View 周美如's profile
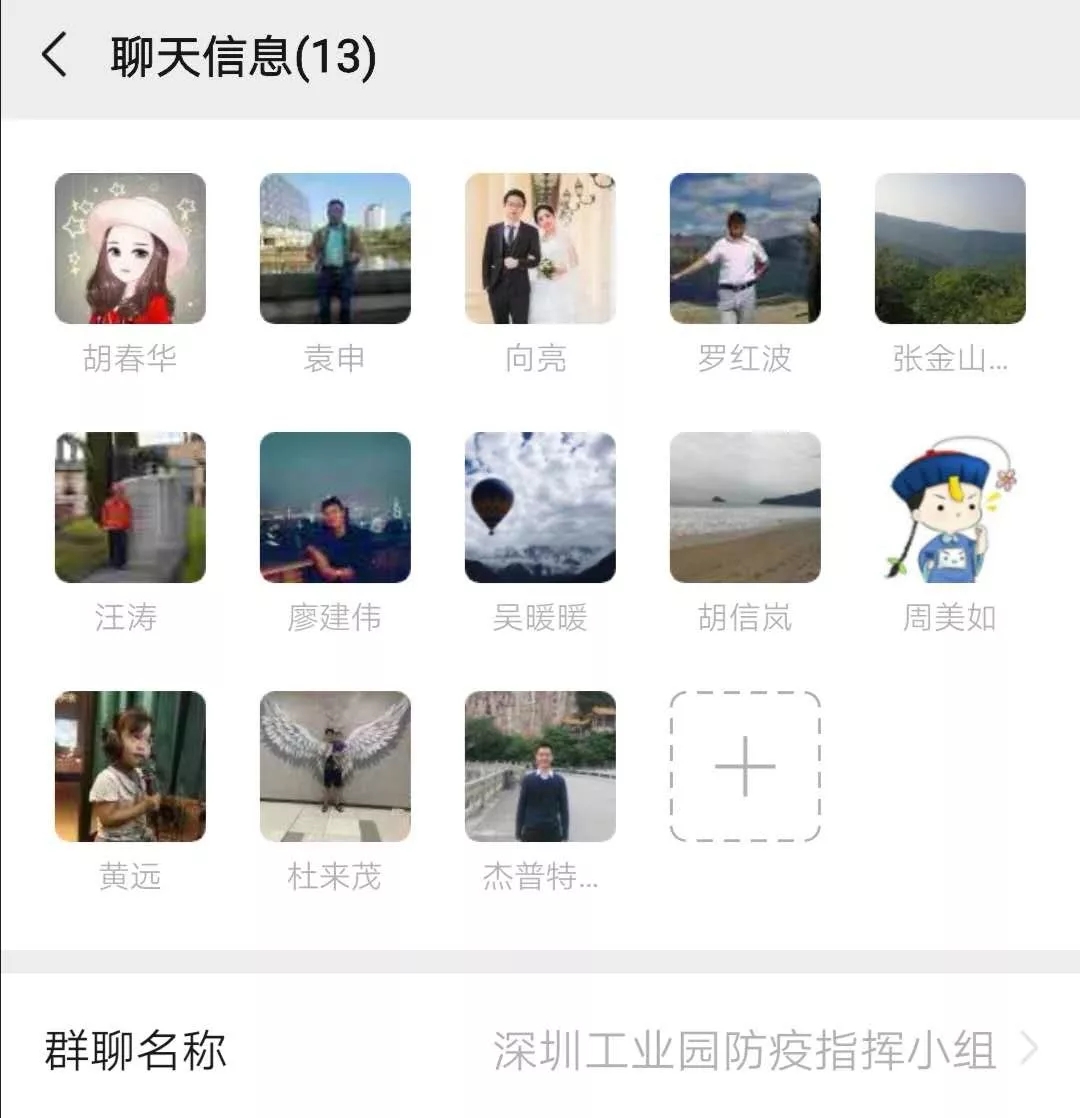 point(950,508)
